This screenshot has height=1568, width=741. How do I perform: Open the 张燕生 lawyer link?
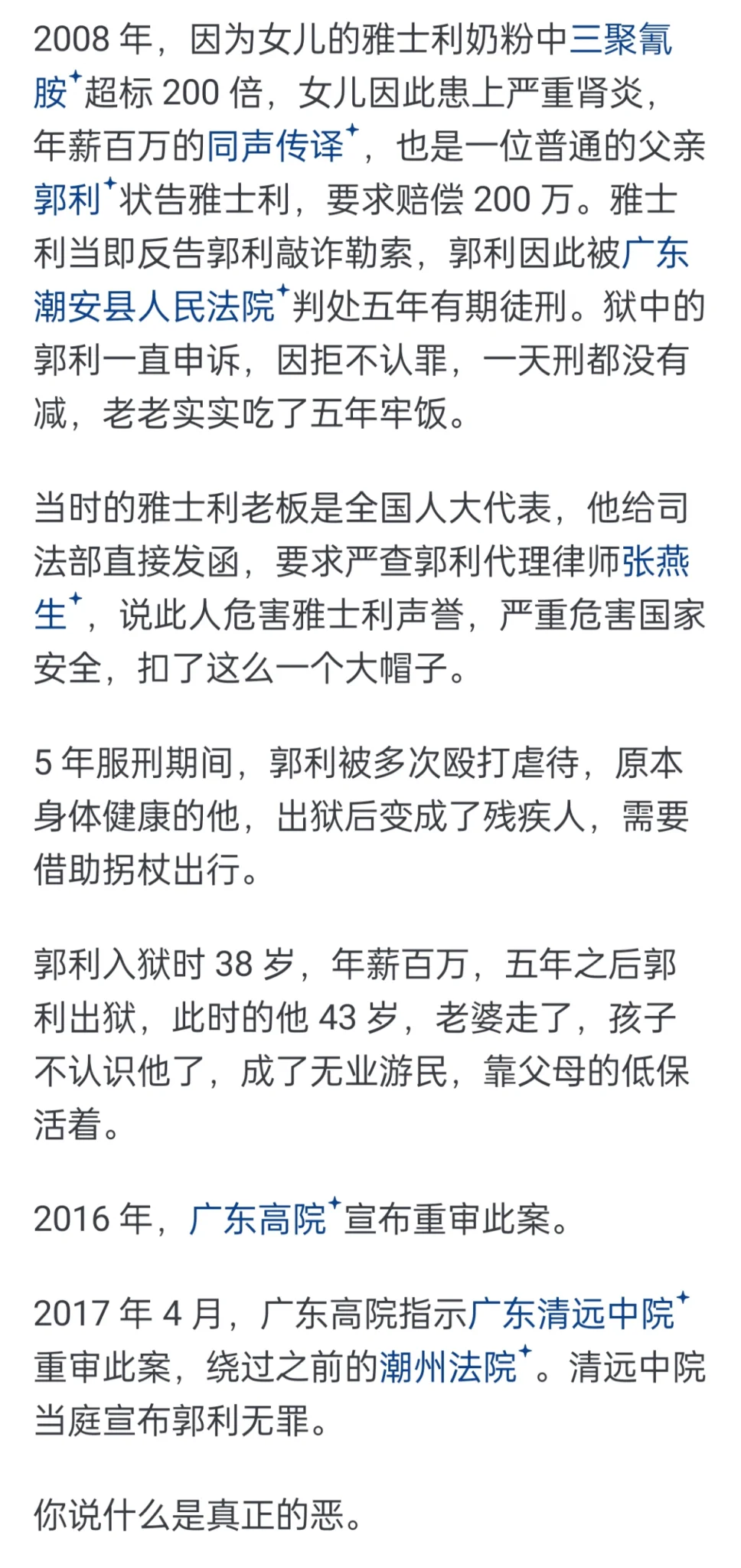[655, 561]
